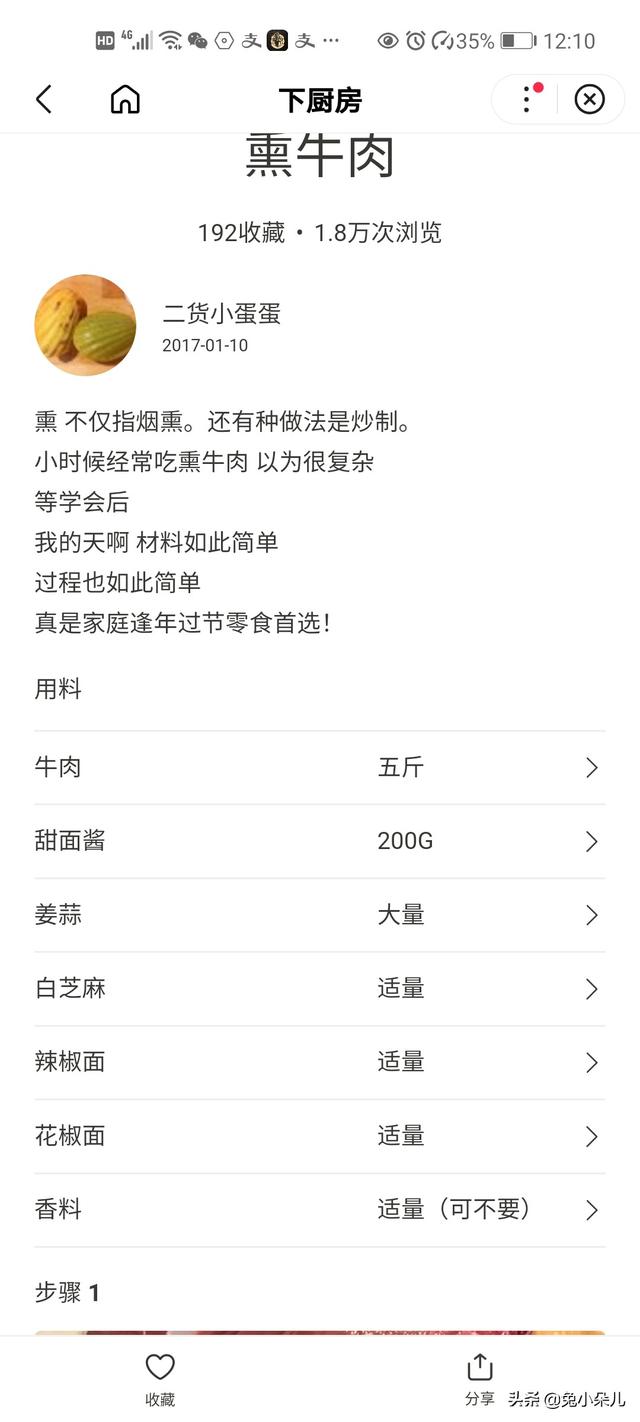Share the recipe via 分享 button
The image size is (640, 1422).
pyautogui.click(x=480, y=1380)
